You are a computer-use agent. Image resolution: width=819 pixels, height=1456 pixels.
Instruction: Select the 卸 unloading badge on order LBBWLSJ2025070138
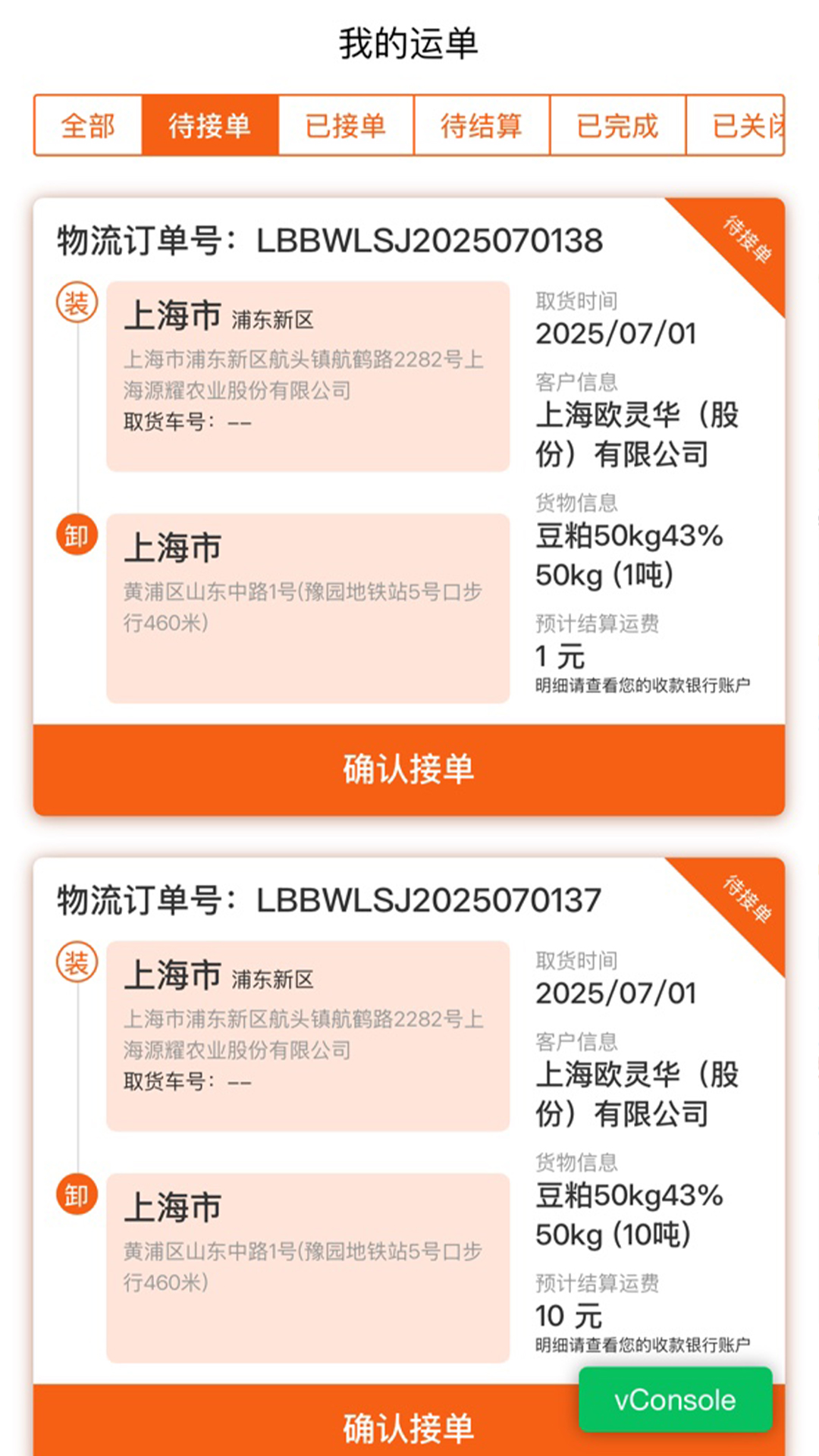coord(76,535)
